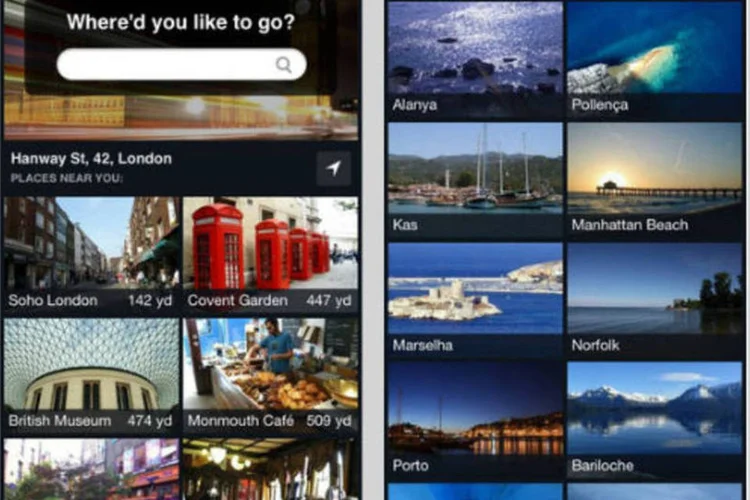
Task: Open the Covent Garden tile
Action: pyautogui.click(x=270, y=255)
